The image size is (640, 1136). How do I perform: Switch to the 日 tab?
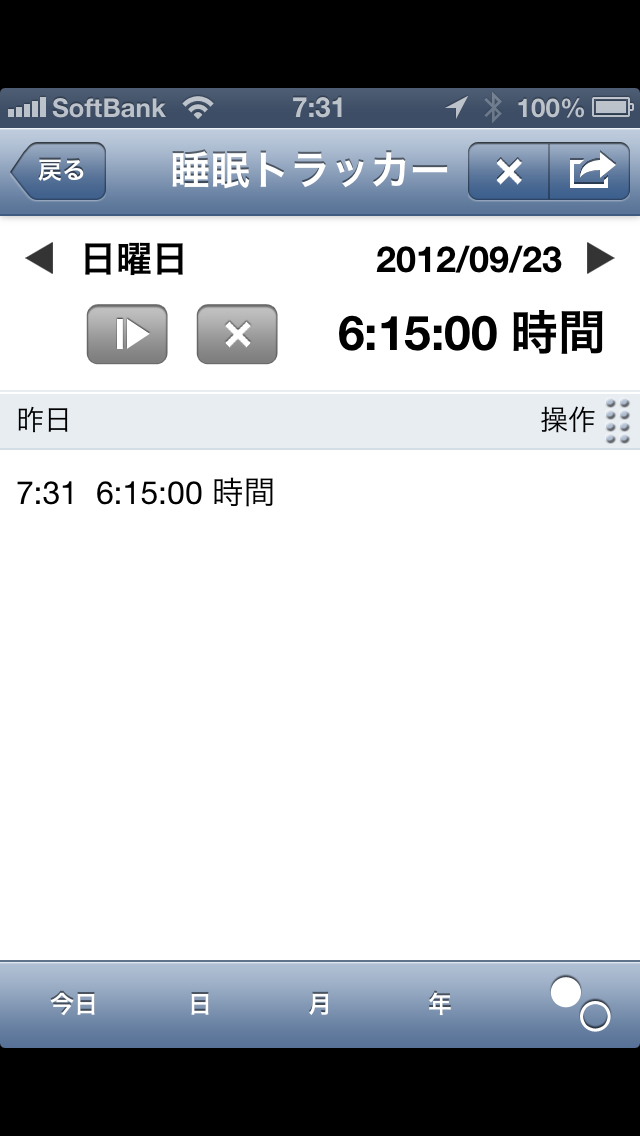point(199,1003)
